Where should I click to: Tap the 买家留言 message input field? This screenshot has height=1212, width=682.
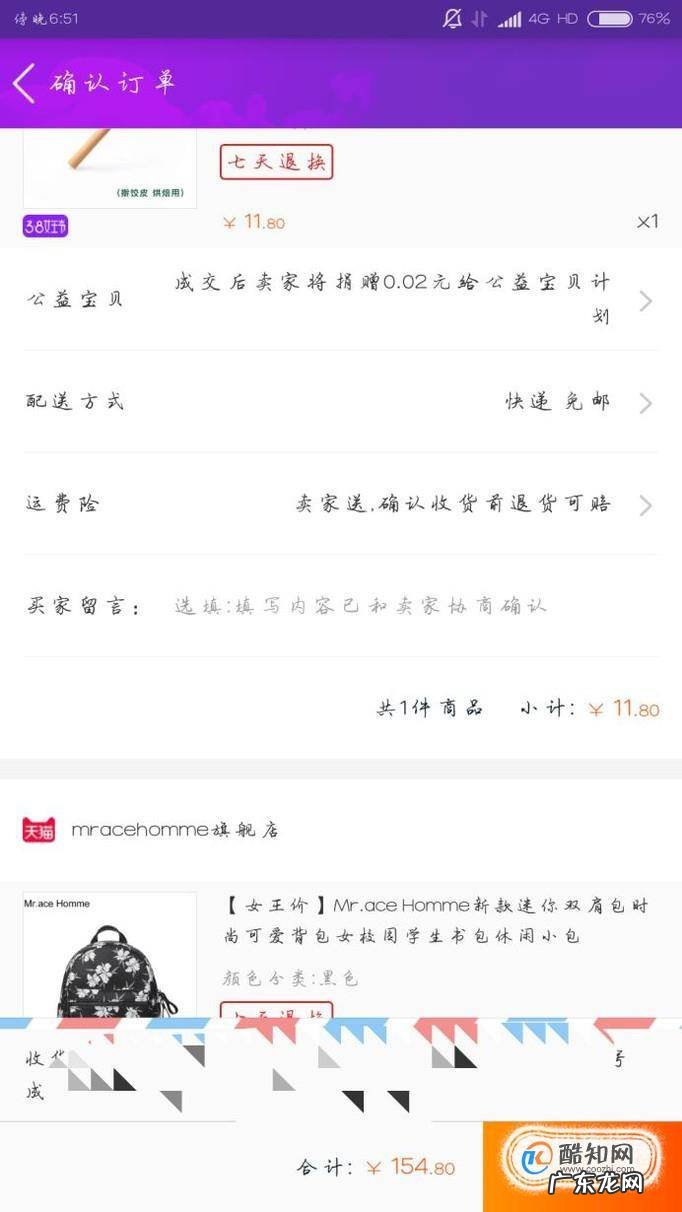(400, 606)
